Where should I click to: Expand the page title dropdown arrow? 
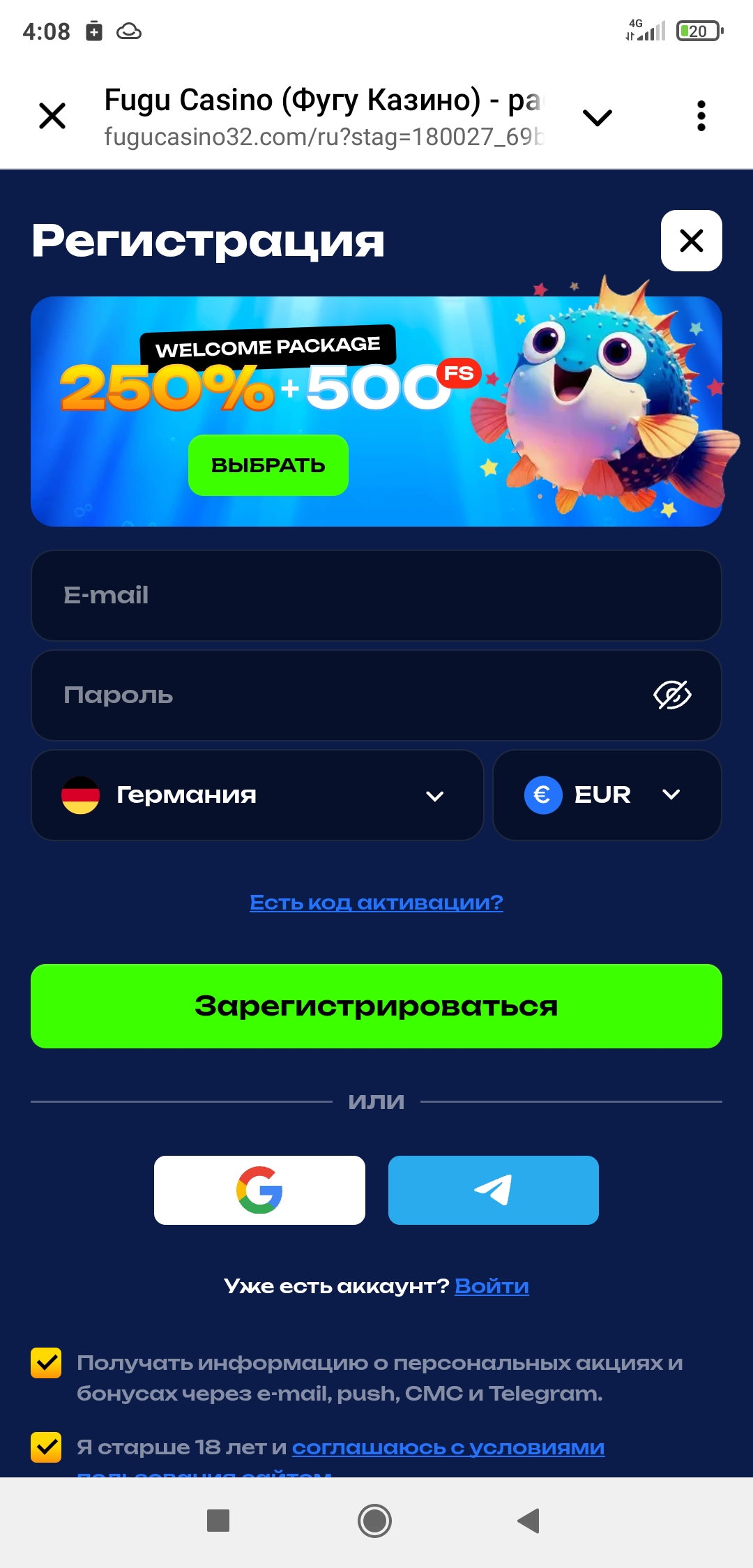pyautogui.click(x=597, y=117)
